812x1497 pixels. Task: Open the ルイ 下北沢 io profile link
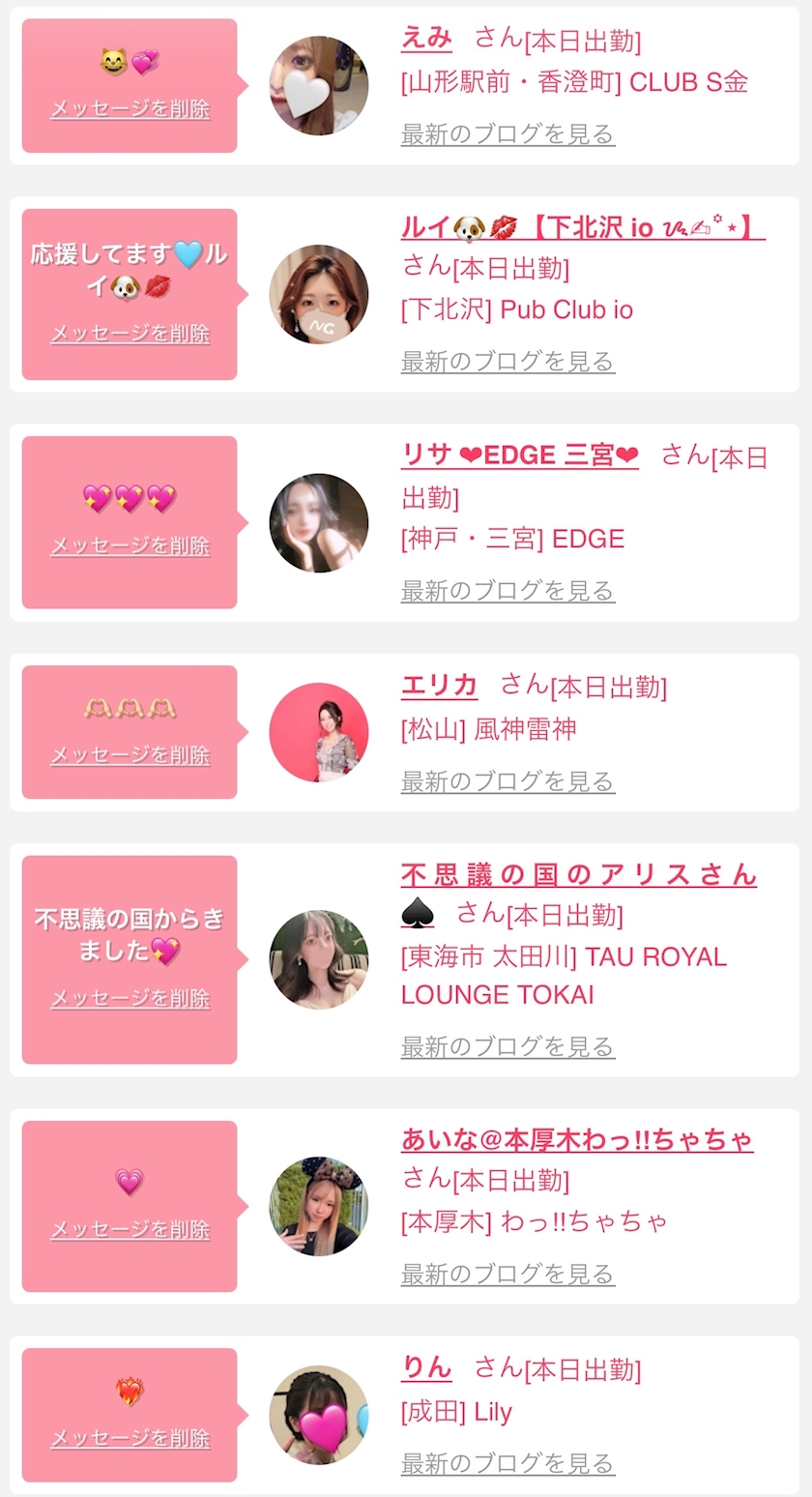[582, 228]
